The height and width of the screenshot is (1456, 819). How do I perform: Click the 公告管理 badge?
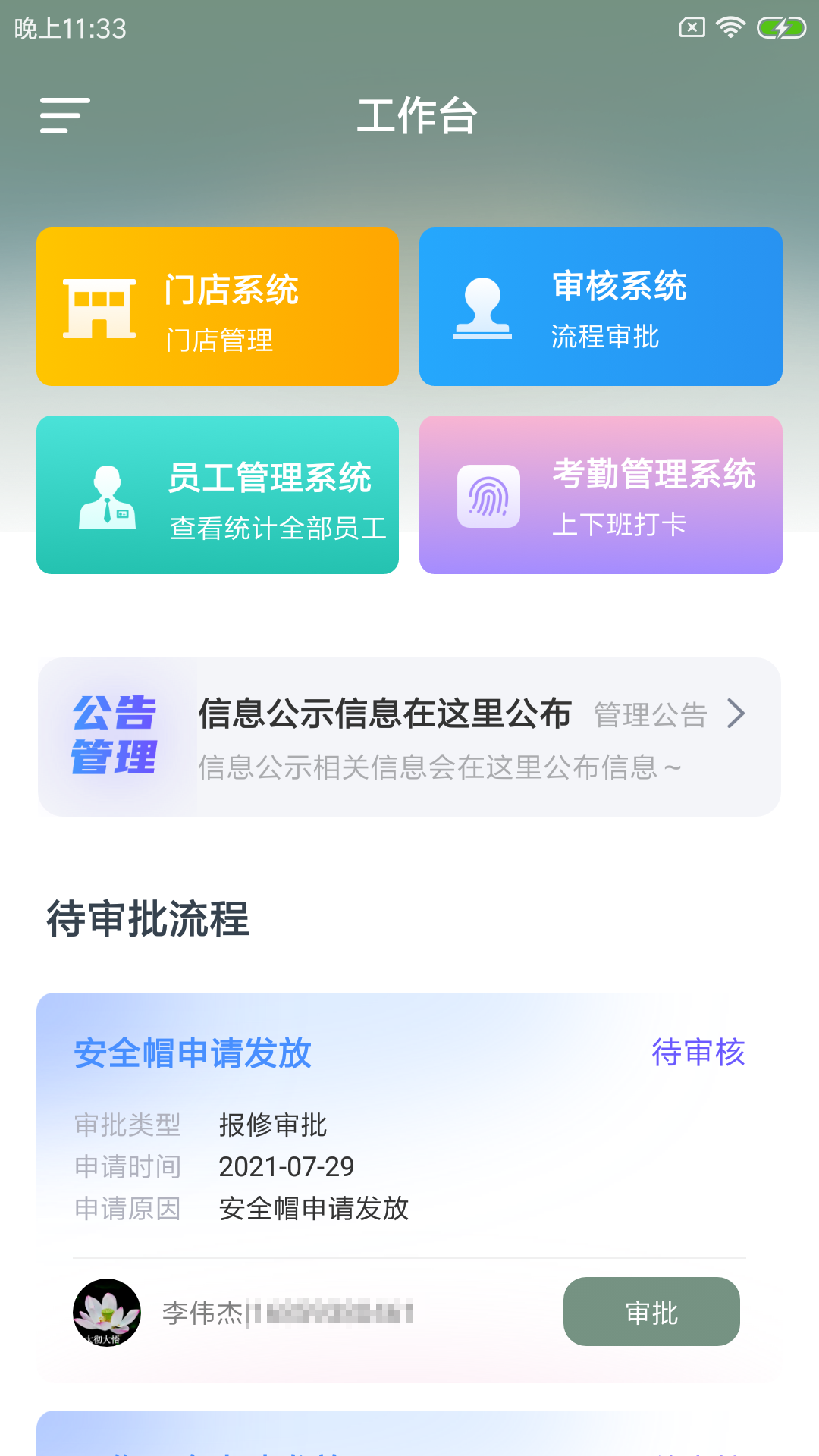[114, 734]
